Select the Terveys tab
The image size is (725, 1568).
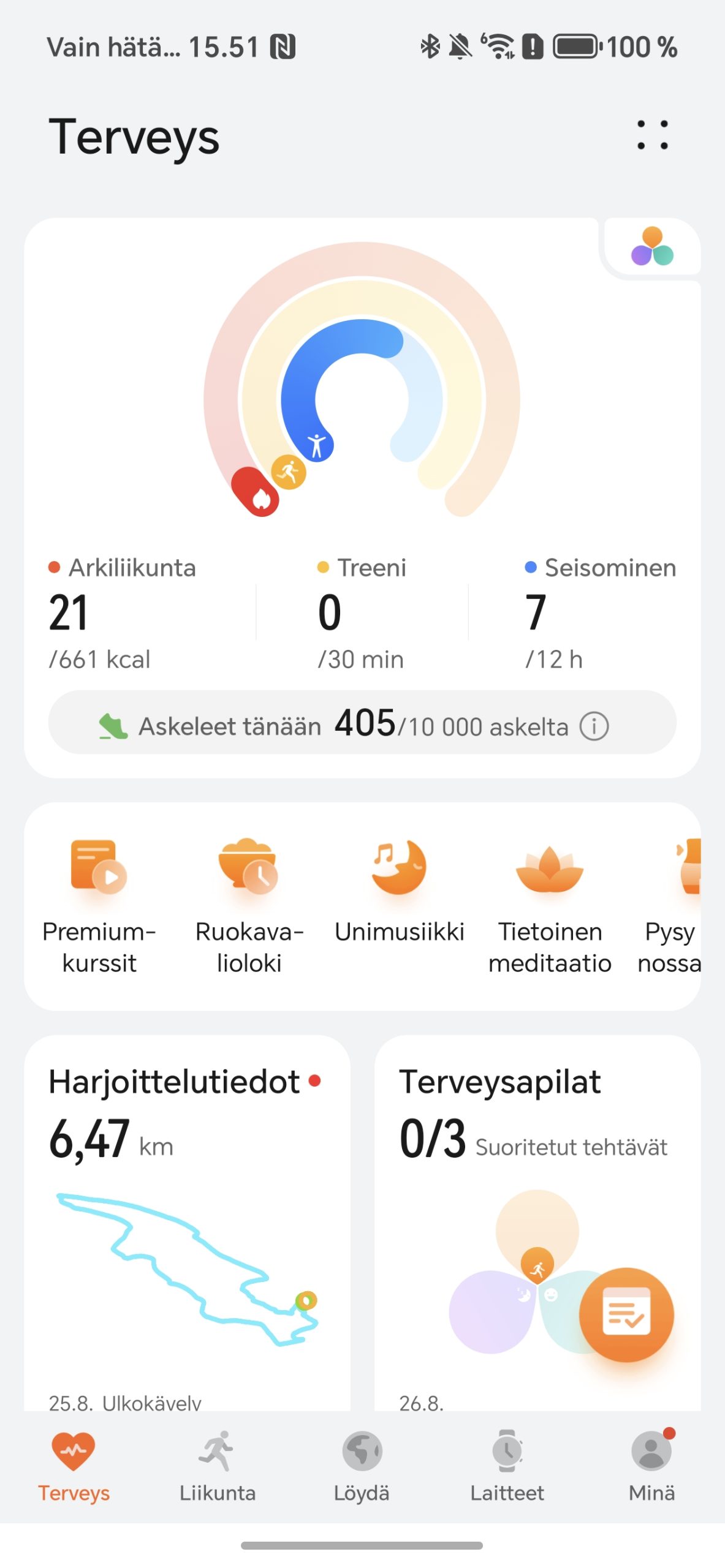coord(74,1467)
